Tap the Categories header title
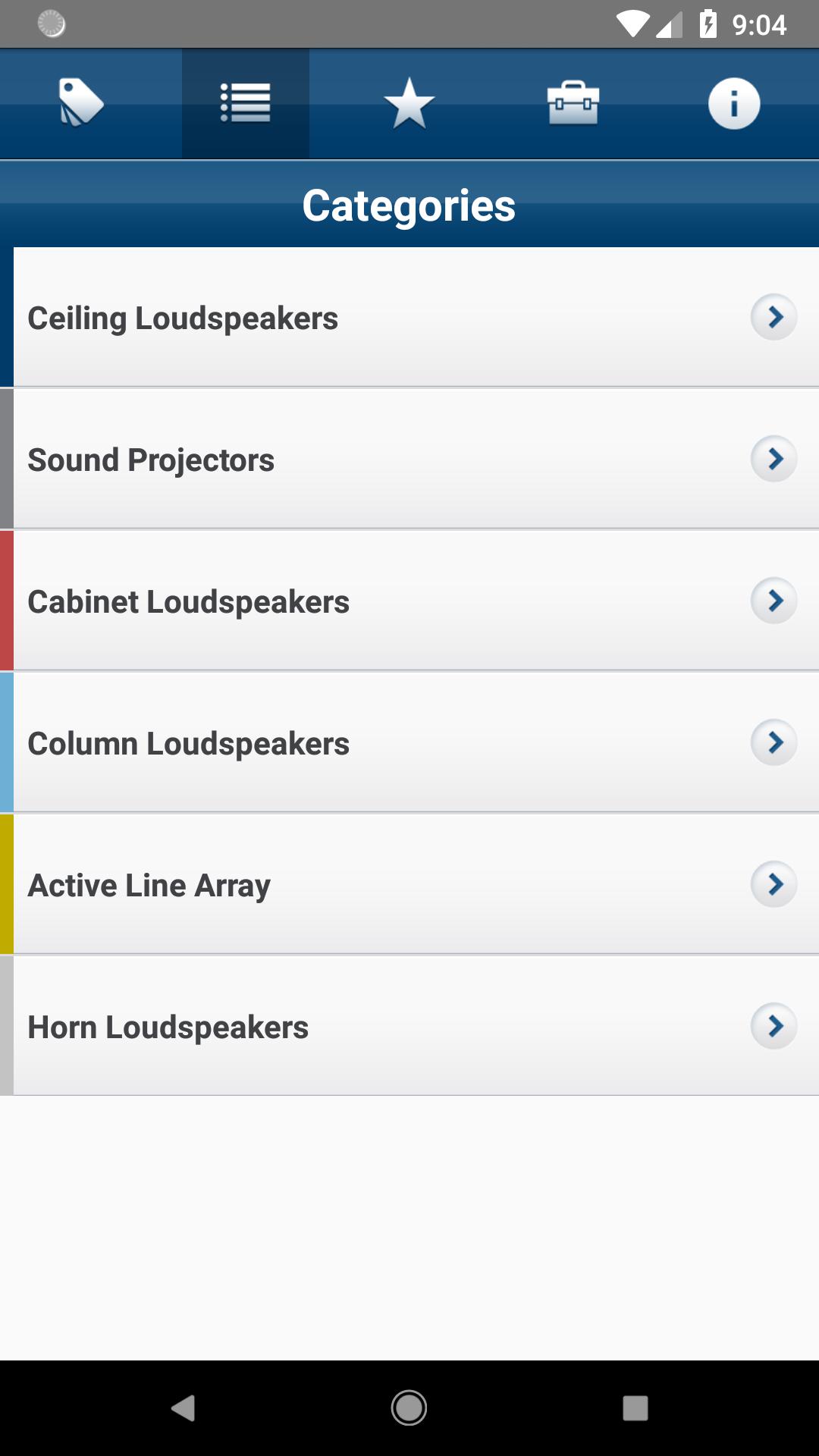Screen dimensions: 819x1456 pyautogui.click(x=409, y=203)
